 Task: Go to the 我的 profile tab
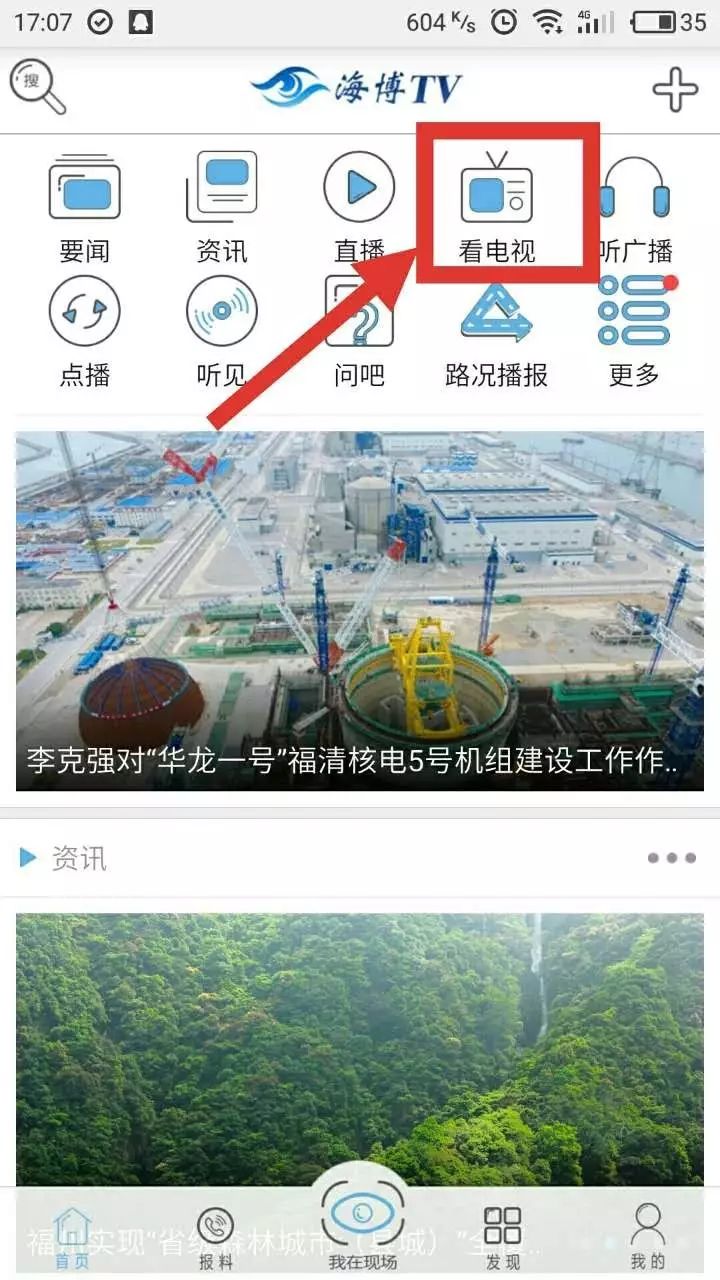[x=647, y=1237]
